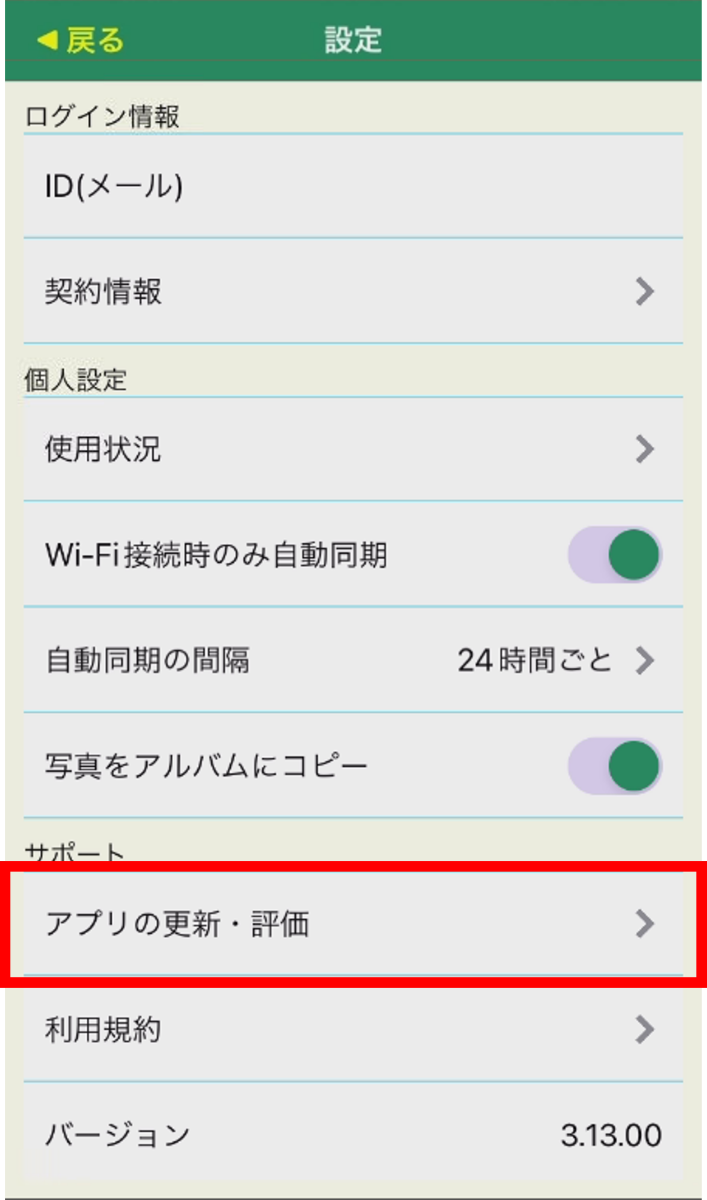Disable 写真をアルバムにコピー switch
The image size is (707, 1200).
coord(615,767)
